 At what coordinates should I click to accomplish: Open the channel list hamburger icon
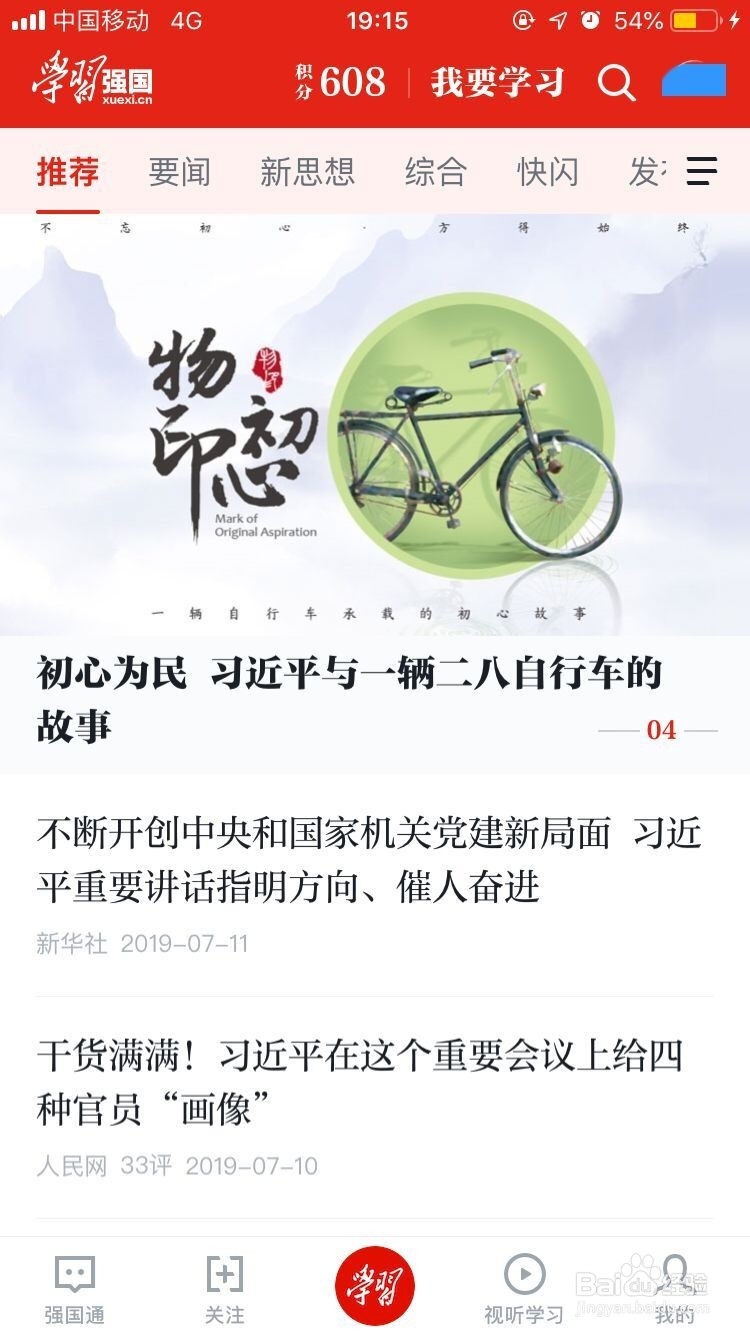pyautogui.click(x=701, y=172)
